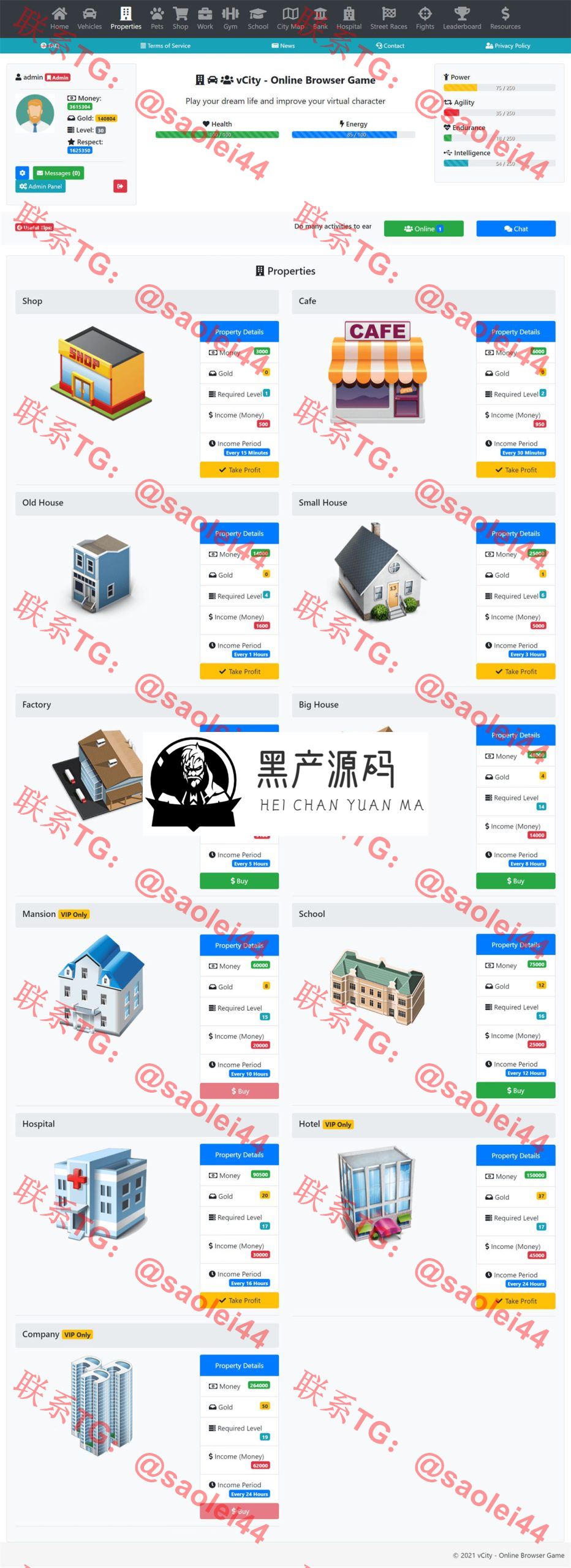Take Profit from the Small House
The image size is (571, 1568).
coord(515,672)
